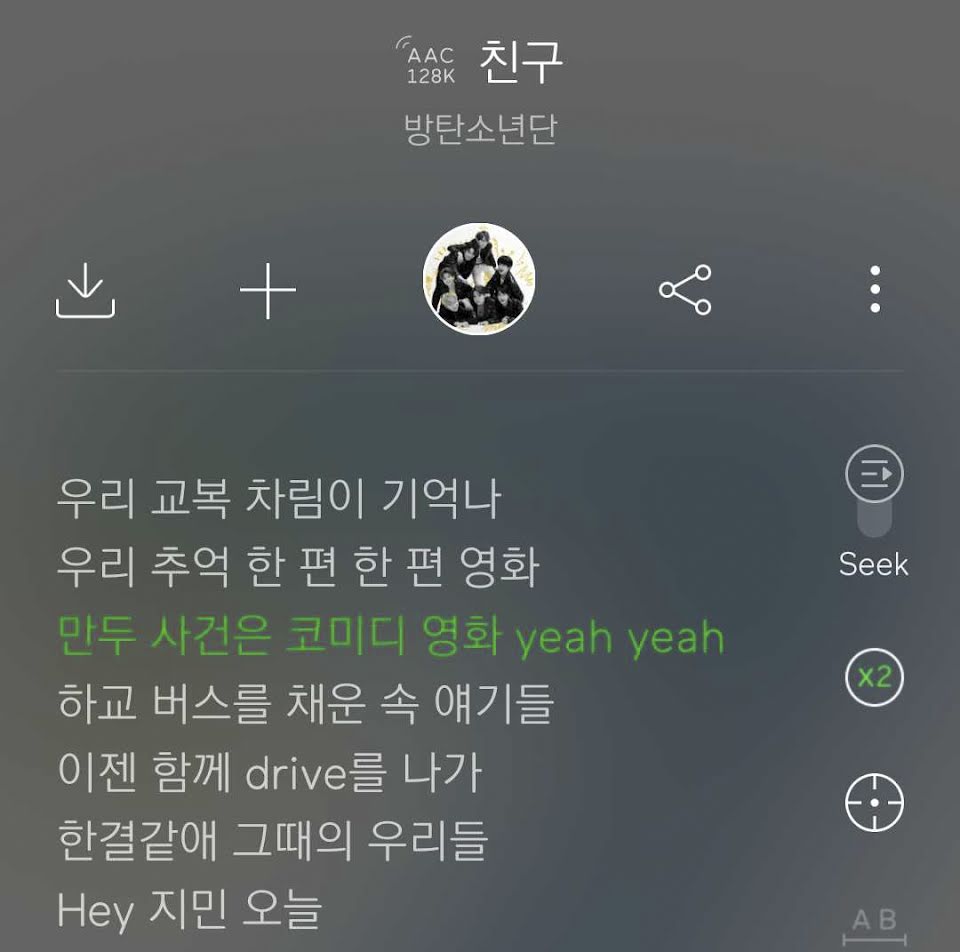The image size is (960, 952).
Task: Open artist page for 방탄소년단
Action: click(479, 130)
